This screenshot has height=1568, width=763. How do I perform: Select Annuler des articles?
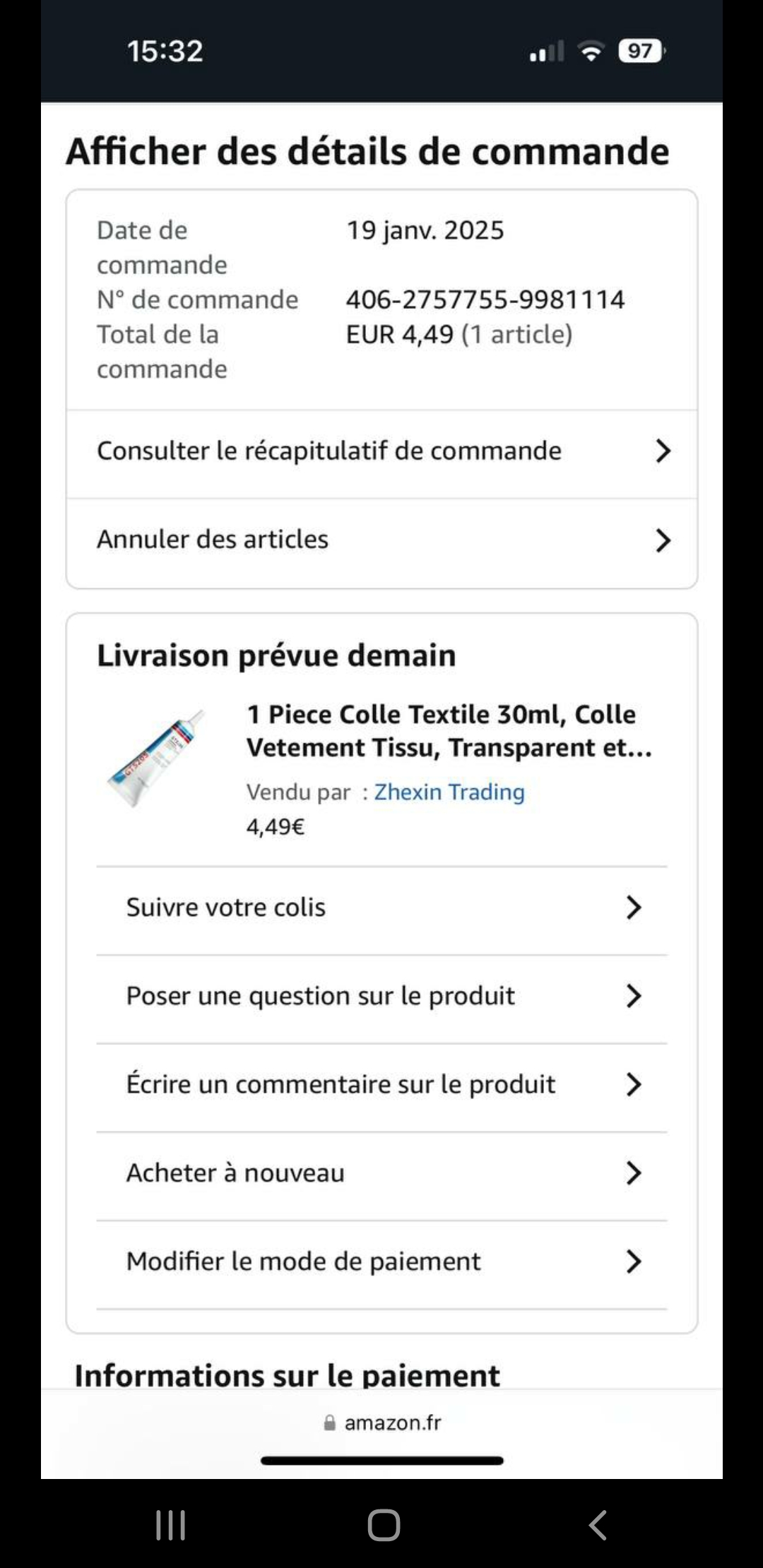pyautogui.click(x=381, y=540)
